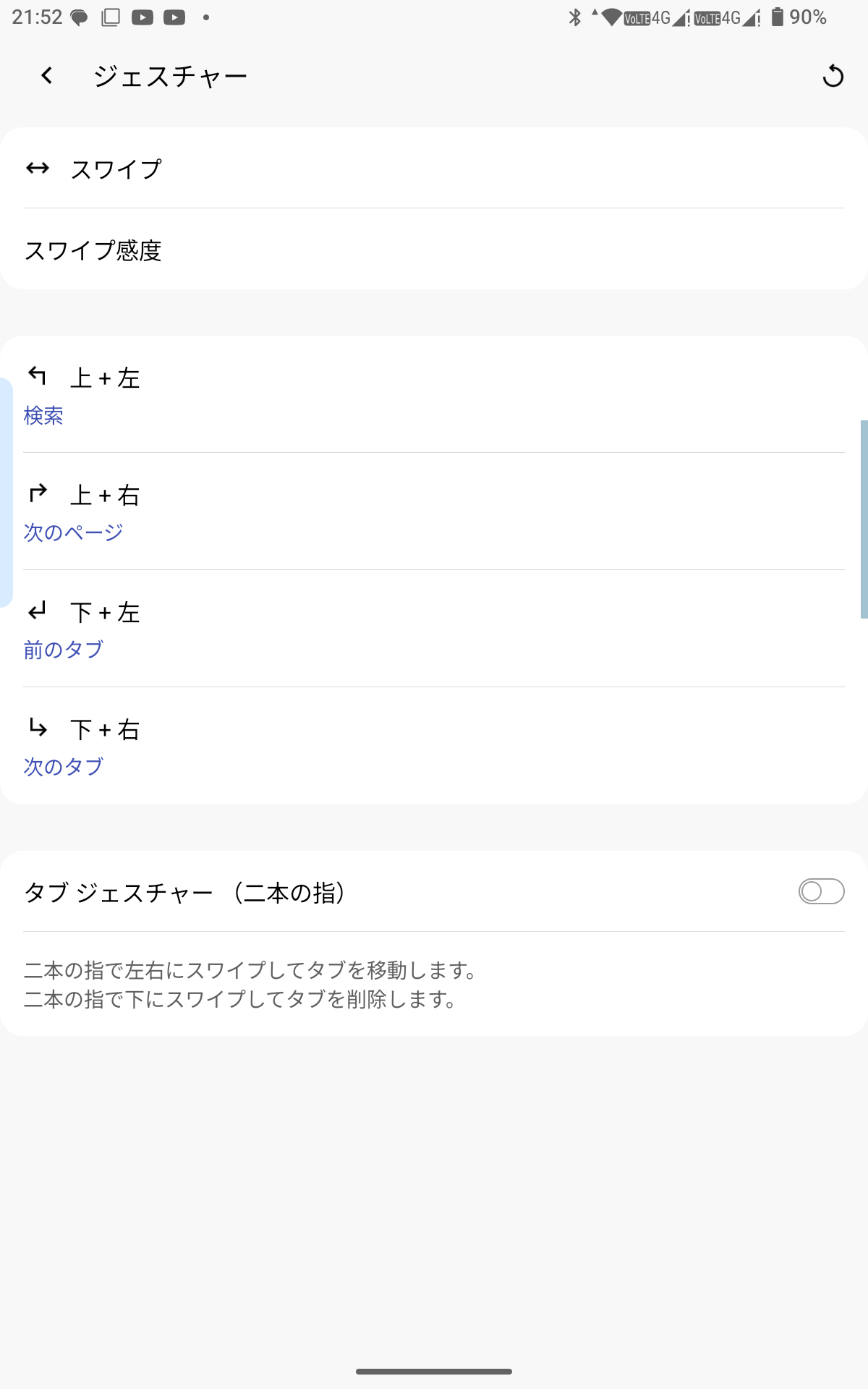Screen dimensions: 868x1389
Task: Open the スワイプ setting row
Action: coord(434,169)
